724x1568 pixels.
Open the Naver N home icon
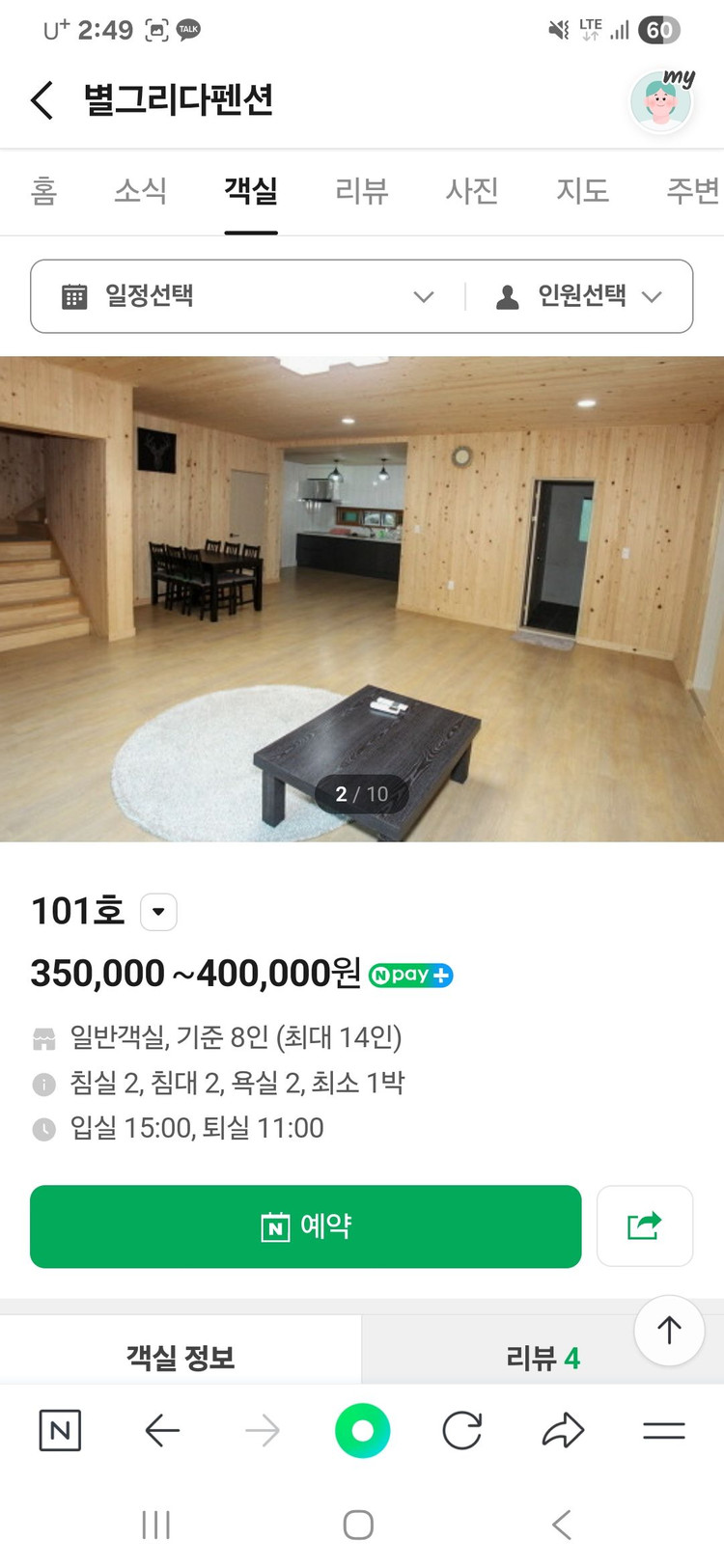60,1431
